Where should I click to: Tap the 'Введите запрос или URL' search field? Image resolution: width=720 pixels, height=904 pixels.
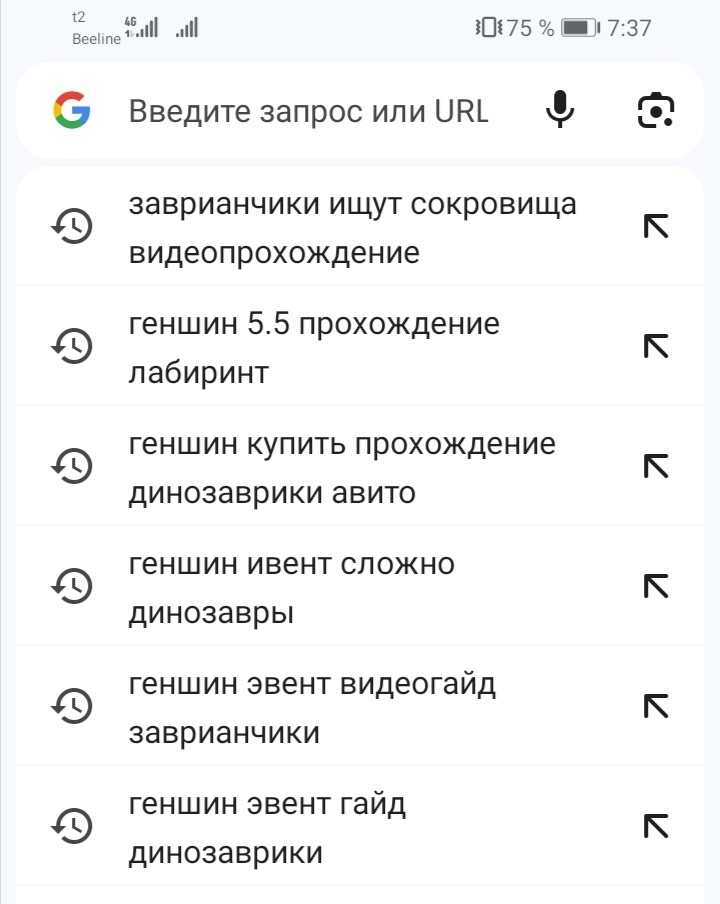308,111
